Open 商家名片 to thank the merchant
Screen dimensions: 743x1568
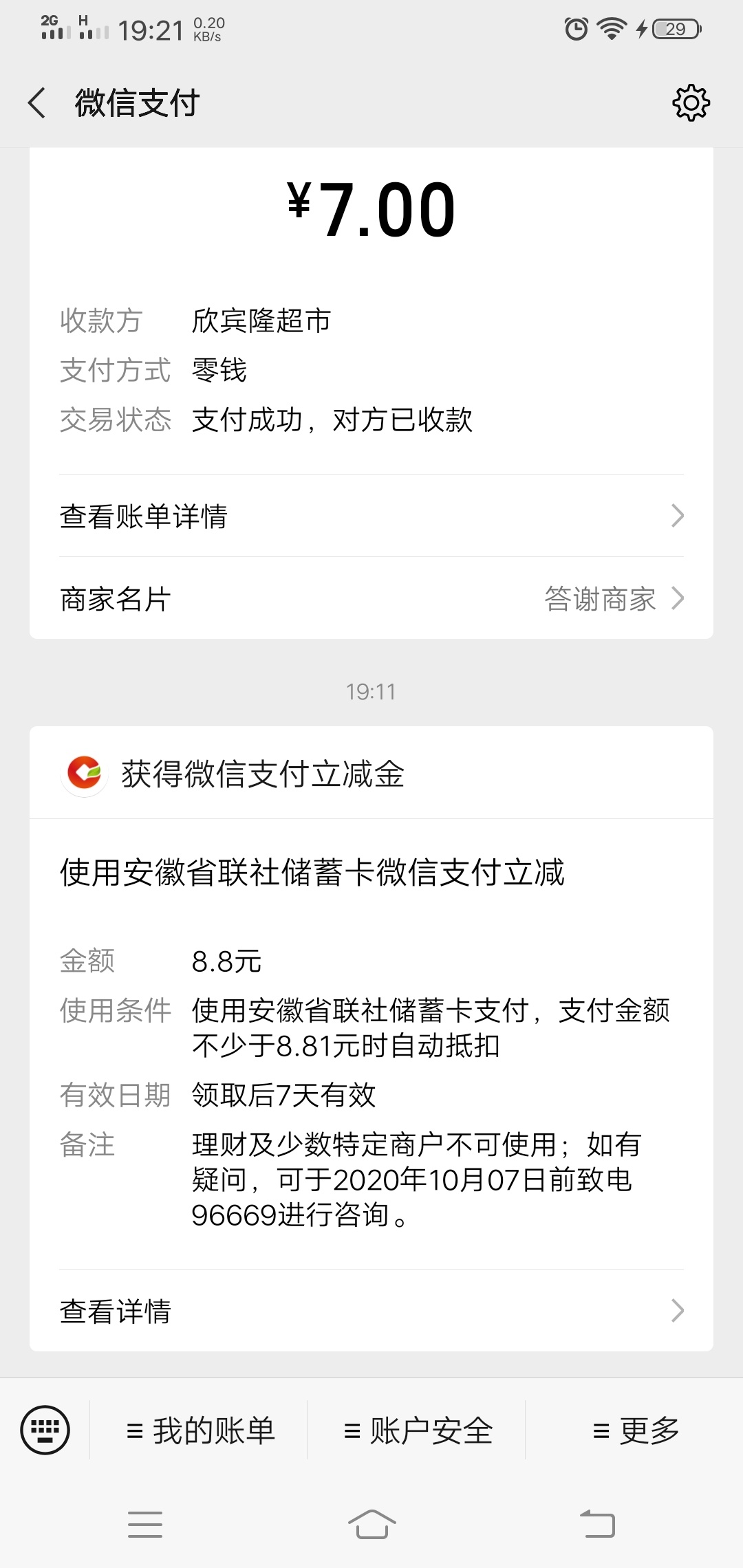[x=371, y=598]
